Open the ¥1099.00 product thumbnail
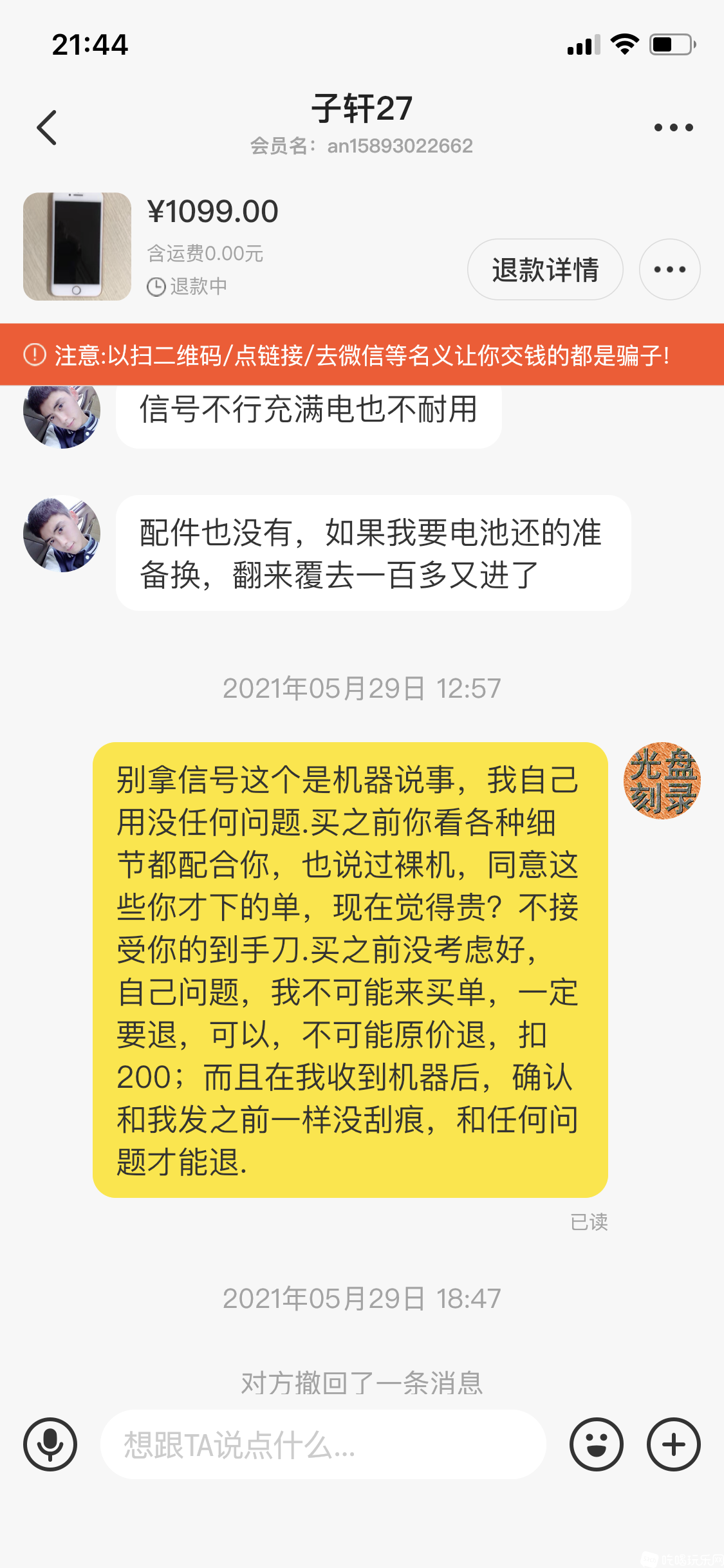 coord(77,247)
